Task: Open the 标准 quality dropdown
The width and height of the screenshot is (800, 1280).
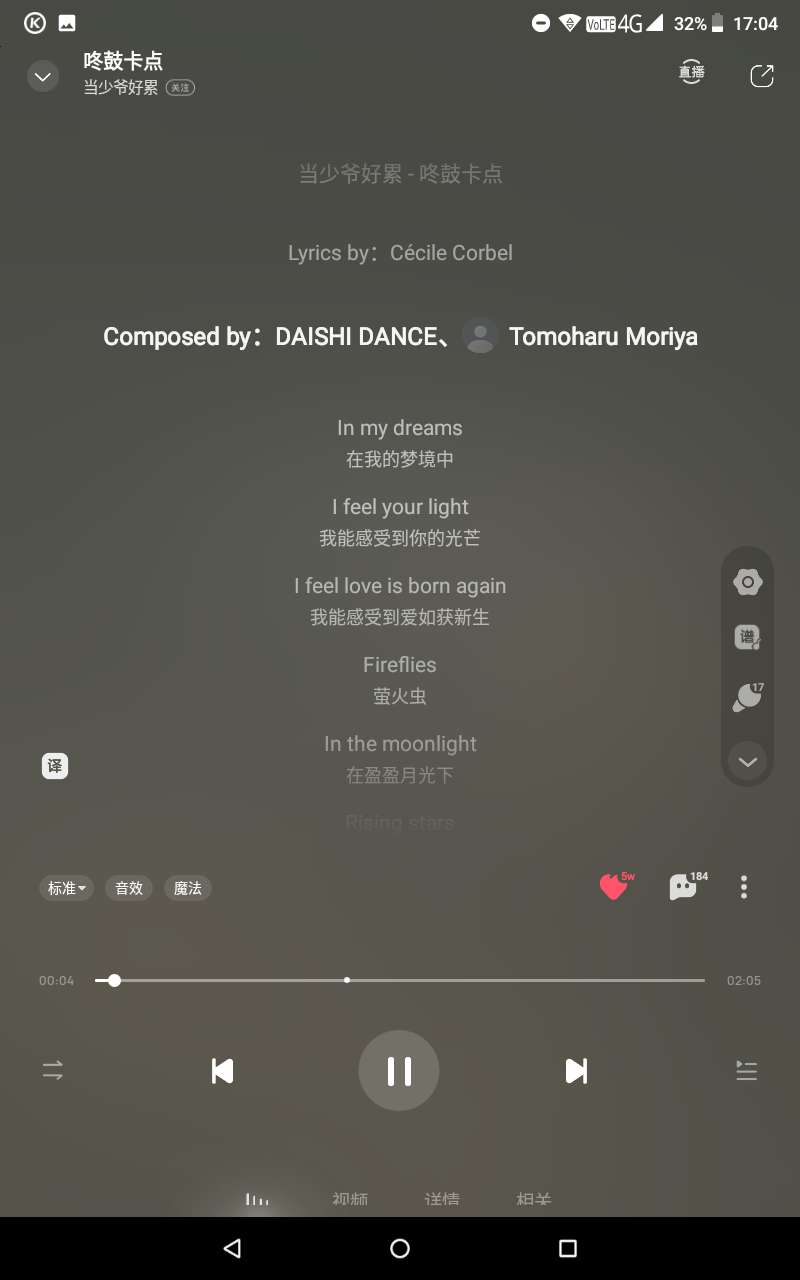Action: coord(67,888)
